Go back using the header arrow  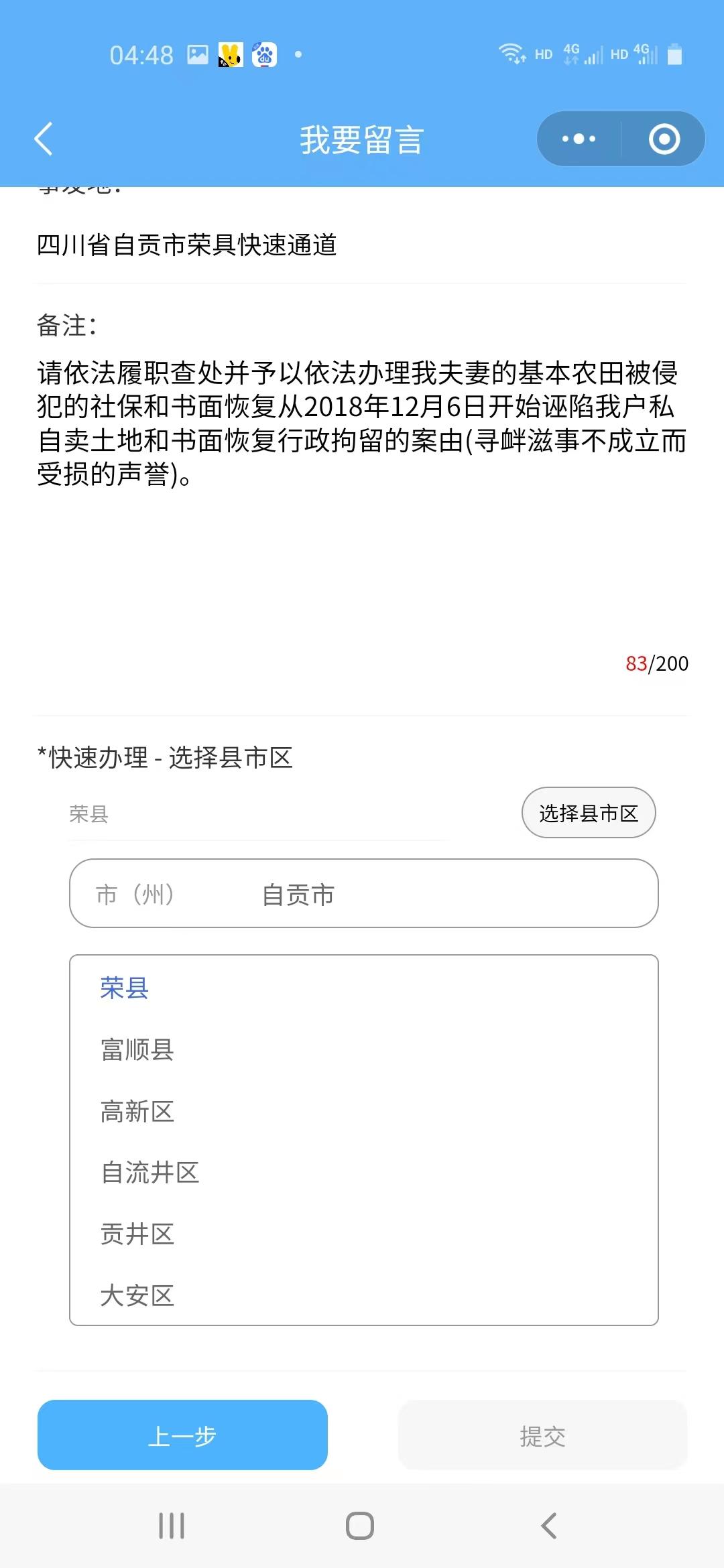coord(44,139)
